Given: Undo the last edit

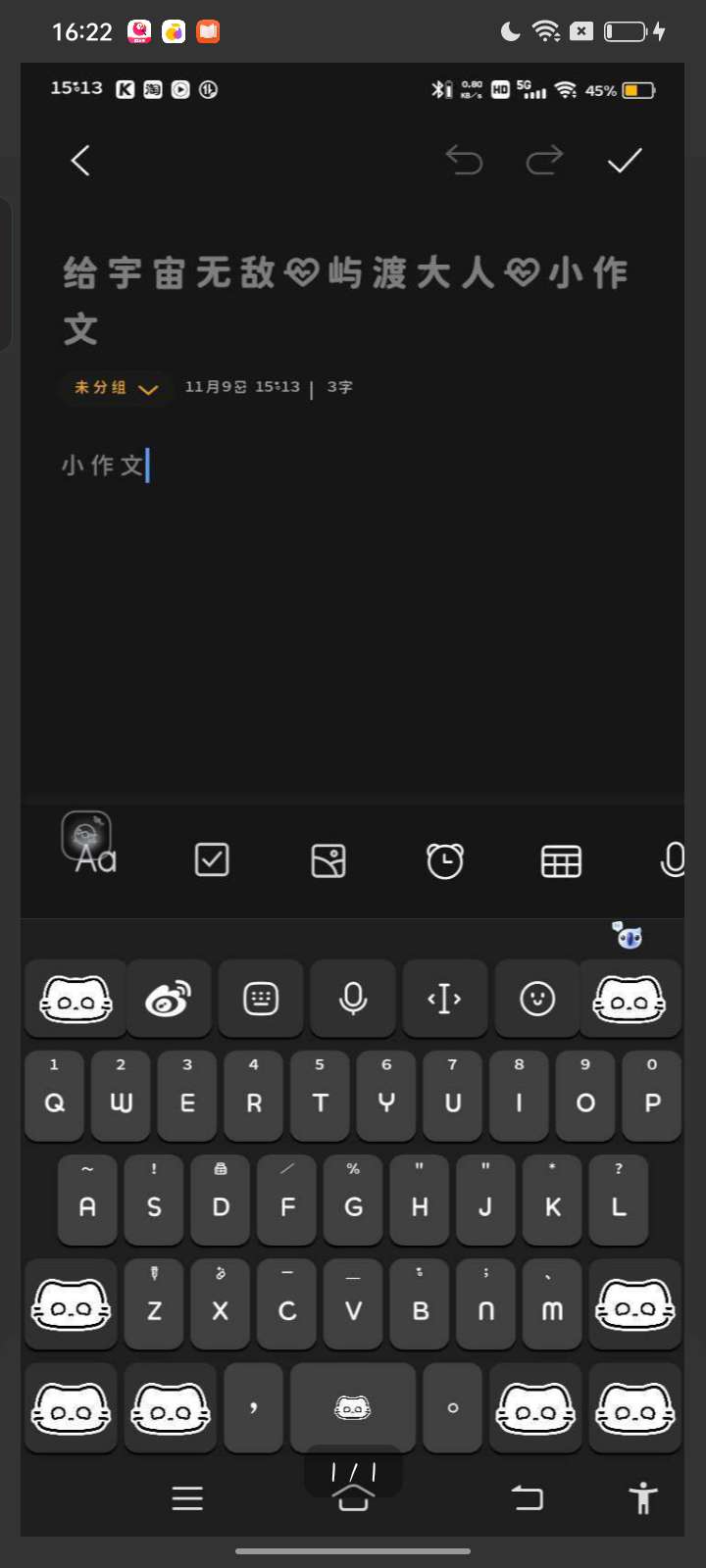Looking at the screenshot, I should tap(464, 160).
